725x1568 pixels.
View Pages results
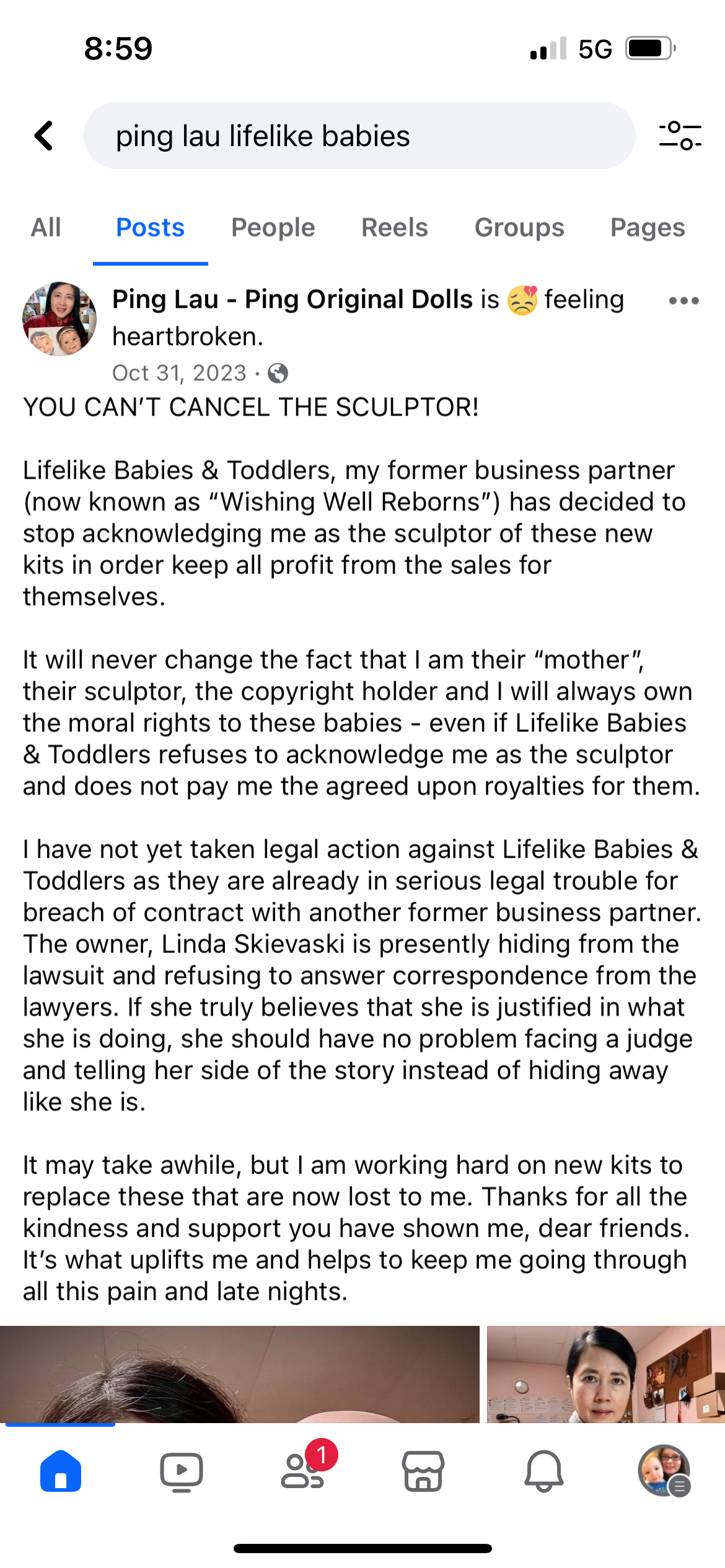(648, 228)
